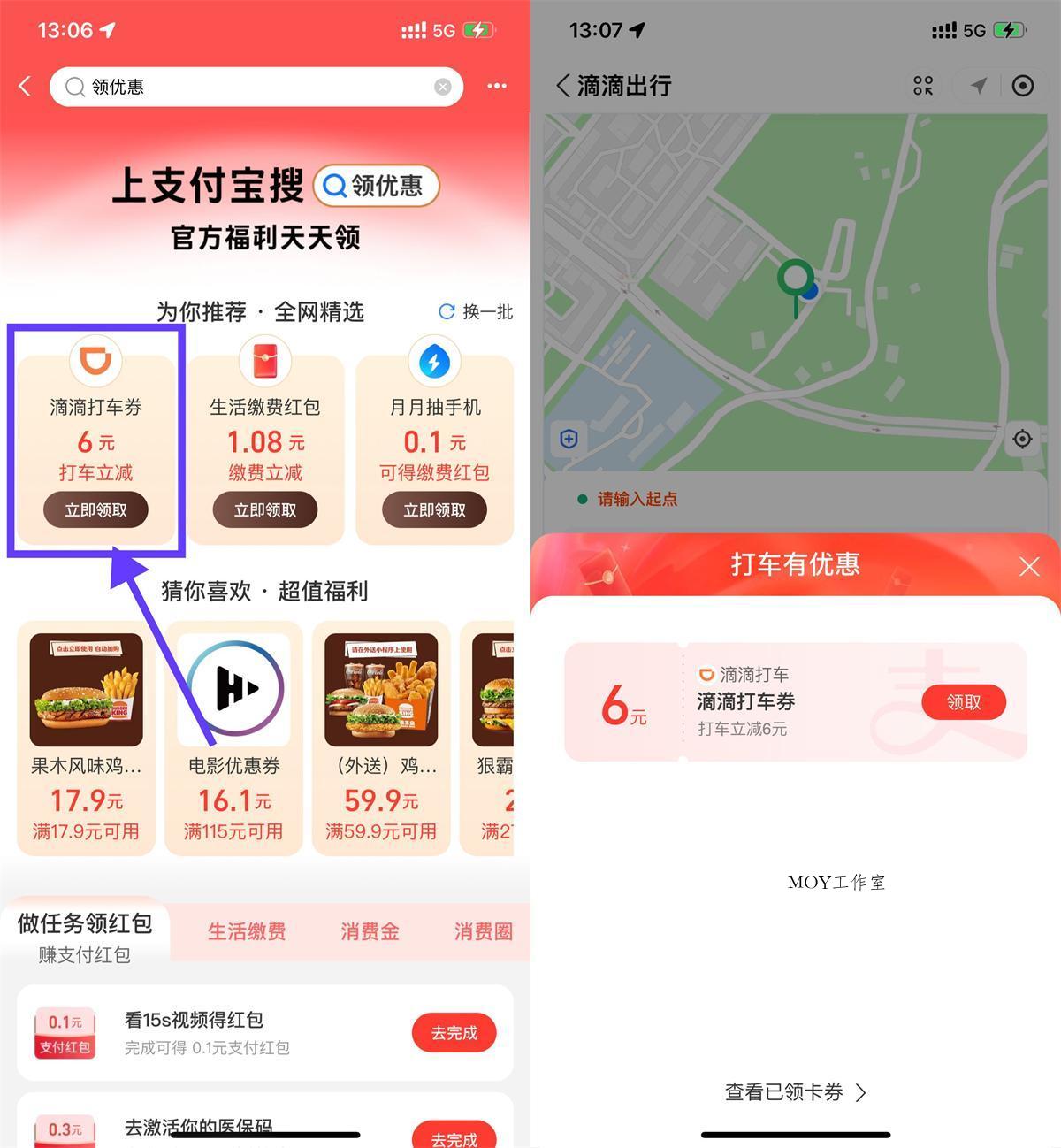Tap 立即领取 on the 滴滴打车券 card
Viewport: 1061px width, 1148px height.
coord(95,509)
